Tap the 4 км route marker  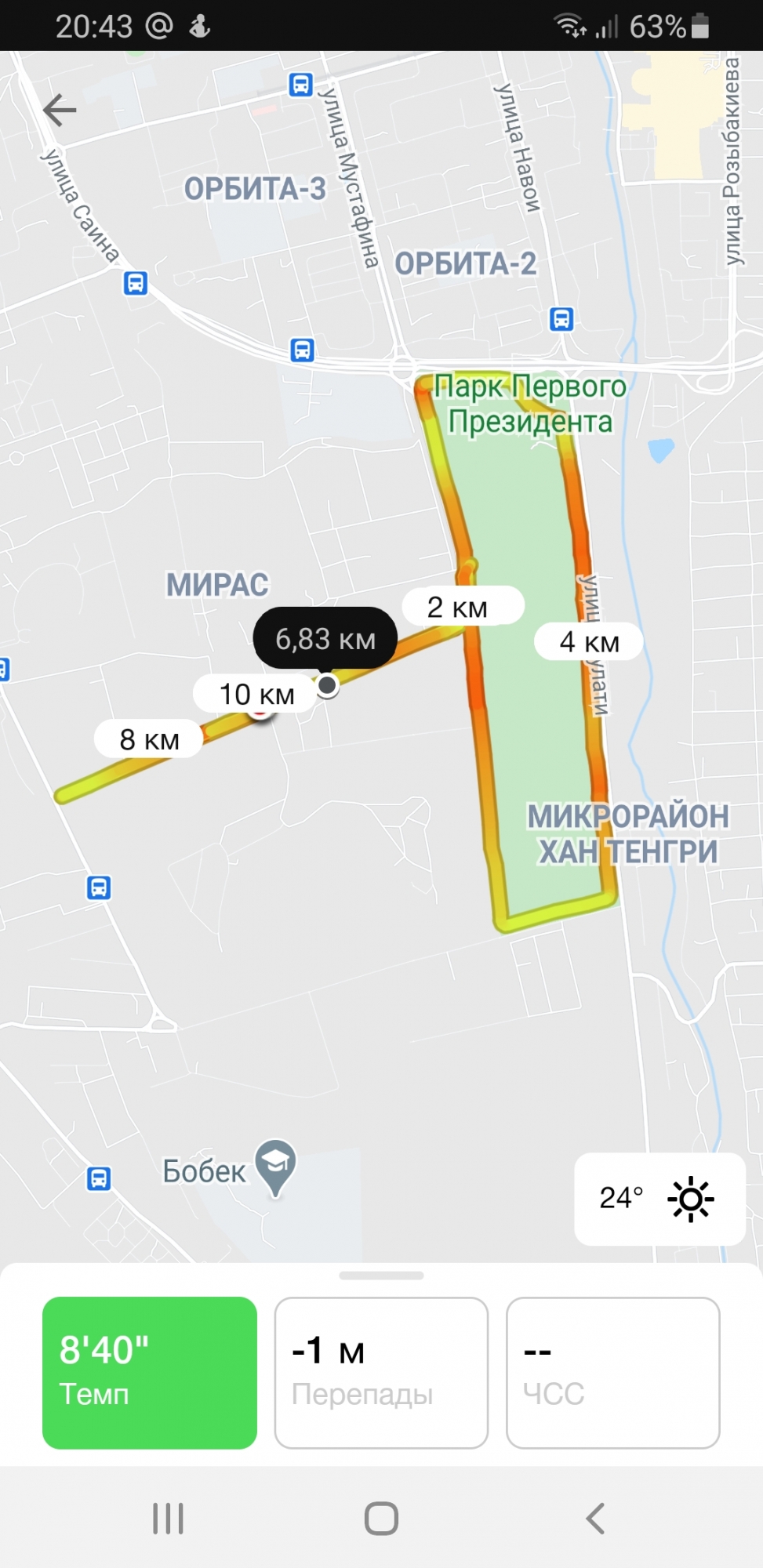pyautogui.click(x=588, y=642)
